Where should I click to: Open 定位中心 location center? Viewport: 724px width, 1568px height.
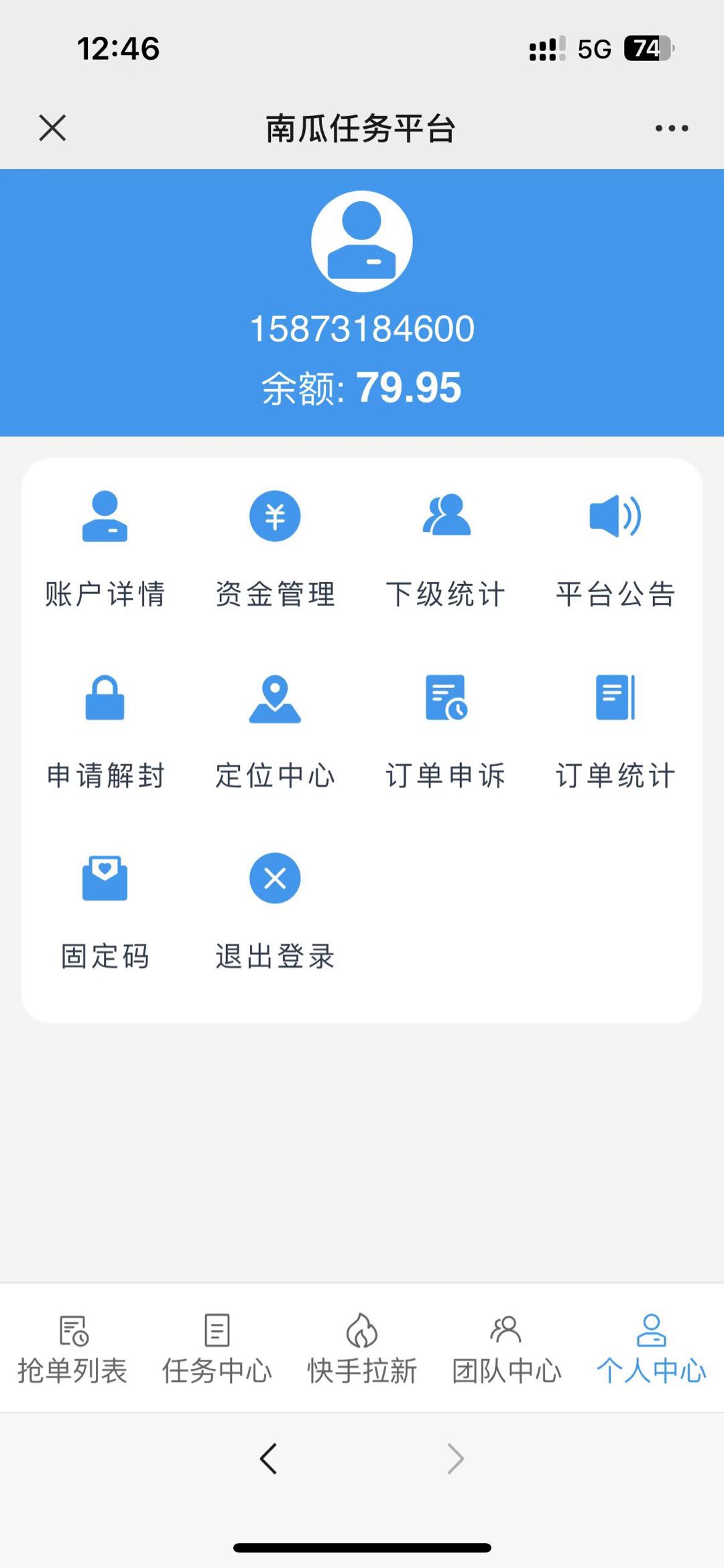point(275,732)
